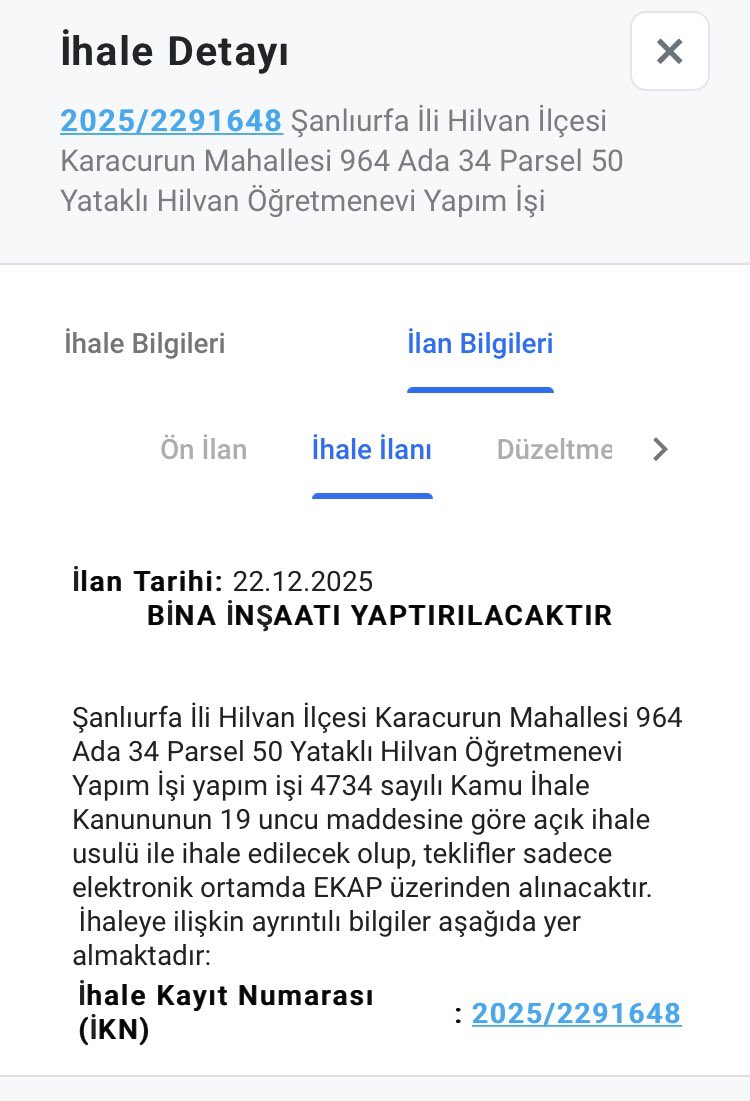This screenshot has width=750, height=1101.
Task: Open the Ön İlan sub-tab
Action: [203, 450]
